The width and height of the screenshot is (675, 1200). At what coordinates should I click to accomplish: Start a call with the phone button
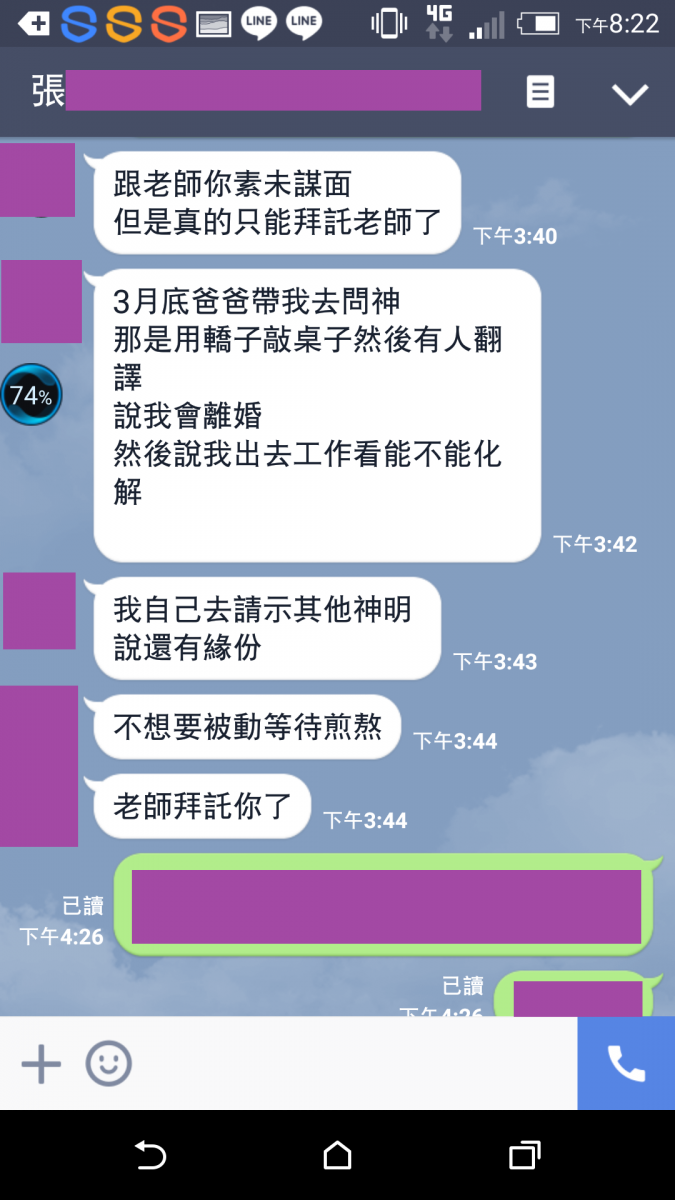click(x=626, y=1064)
